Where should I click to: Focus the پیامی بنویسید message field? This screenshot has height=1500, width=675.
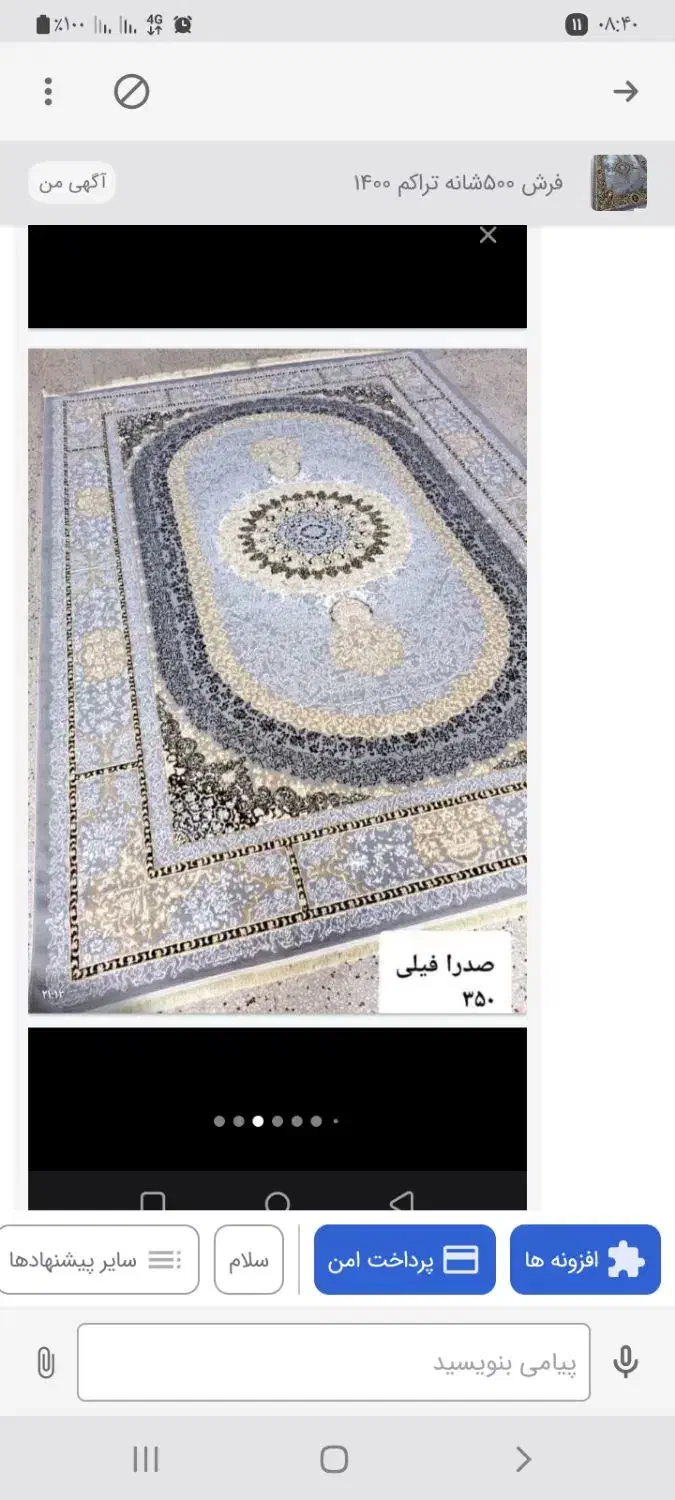tap(333, 1362)
